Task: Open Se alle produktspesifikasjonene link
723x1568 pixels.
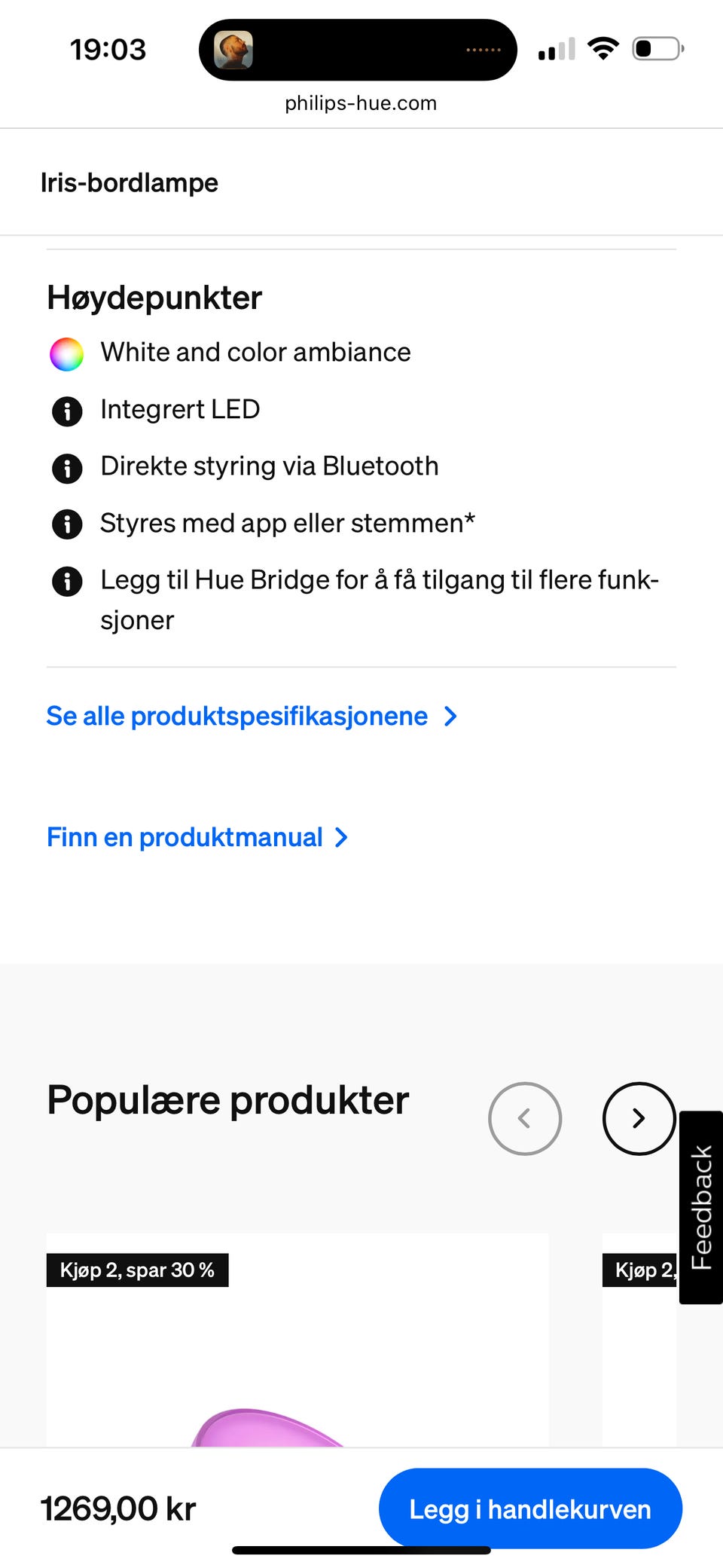Action: click(252, 716)
